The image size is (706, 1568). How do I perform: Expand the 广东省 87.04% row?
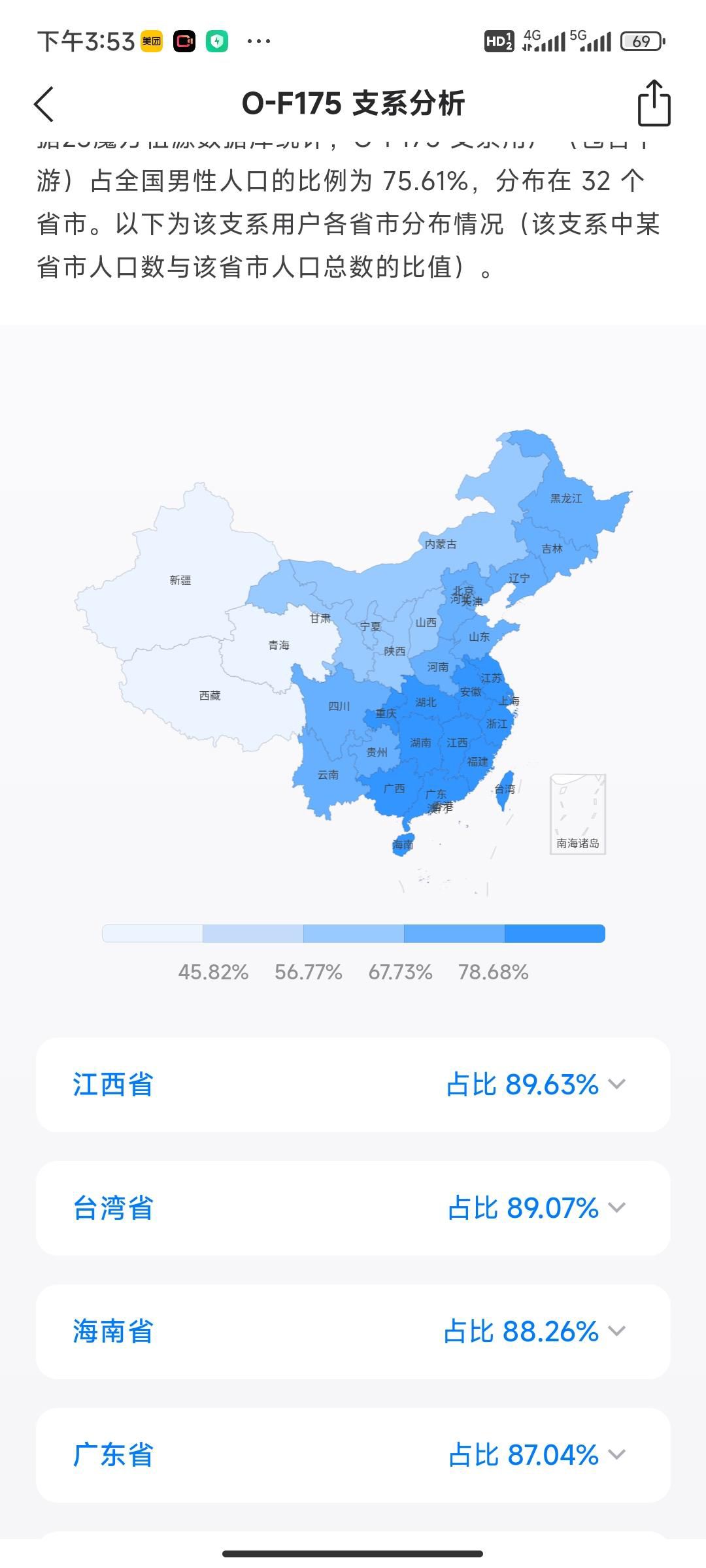(x=616, y=1455)
